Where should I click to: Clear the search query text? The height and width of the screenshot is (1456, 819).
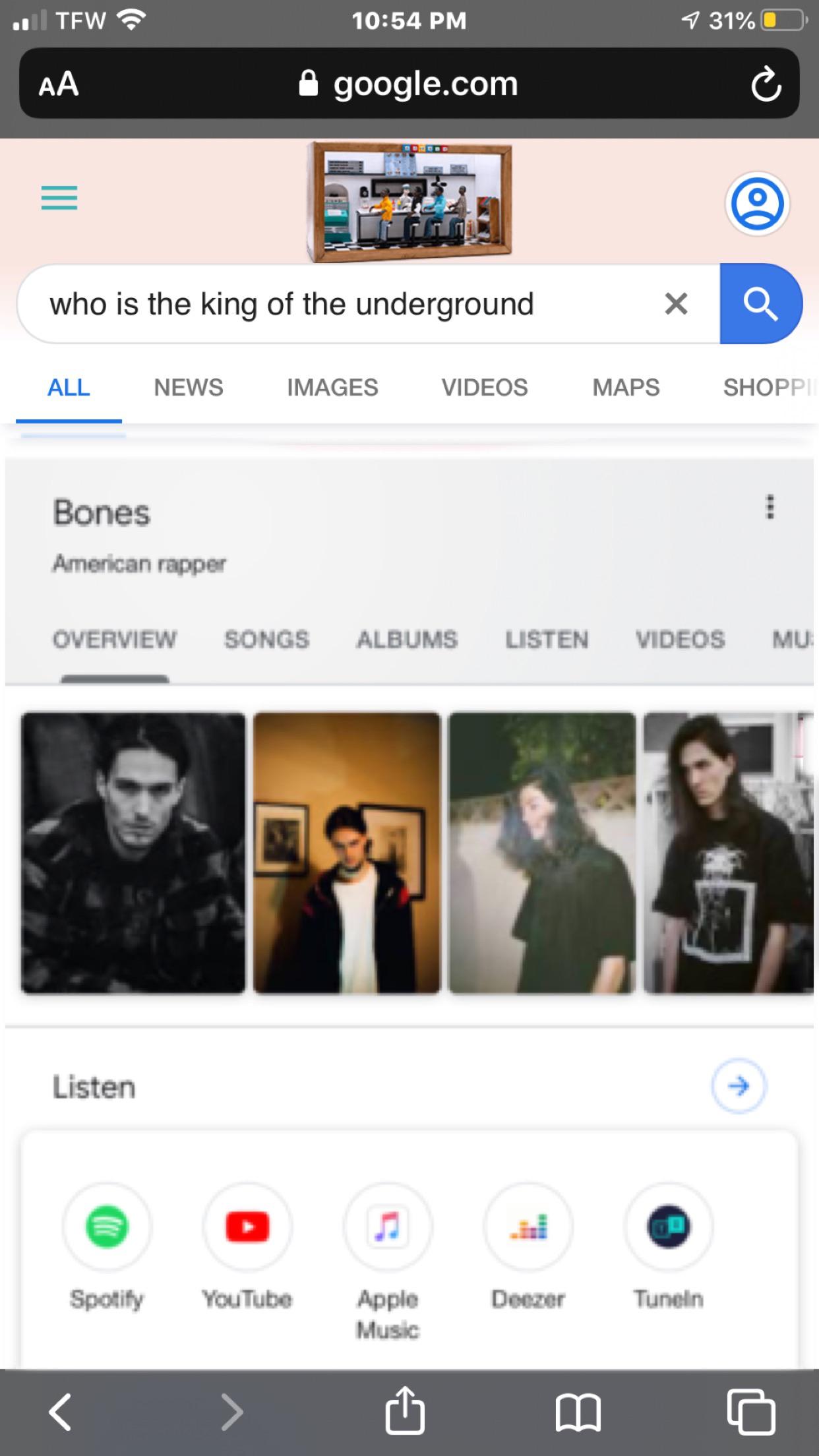pyautogui.click(x=676, y=304)
